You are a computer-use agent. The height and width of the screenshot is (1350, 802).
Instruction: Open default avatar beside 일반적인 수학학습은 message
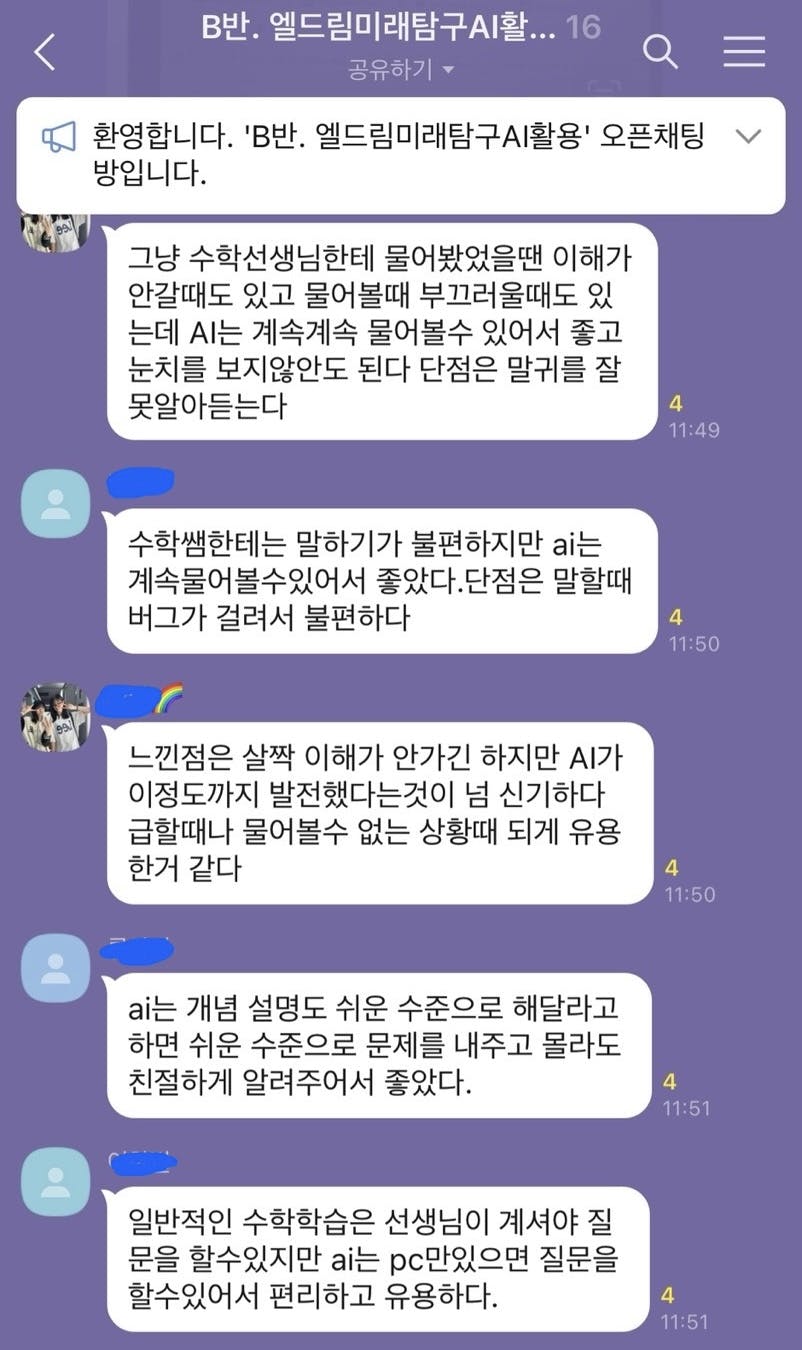(x=56, y=1181)
